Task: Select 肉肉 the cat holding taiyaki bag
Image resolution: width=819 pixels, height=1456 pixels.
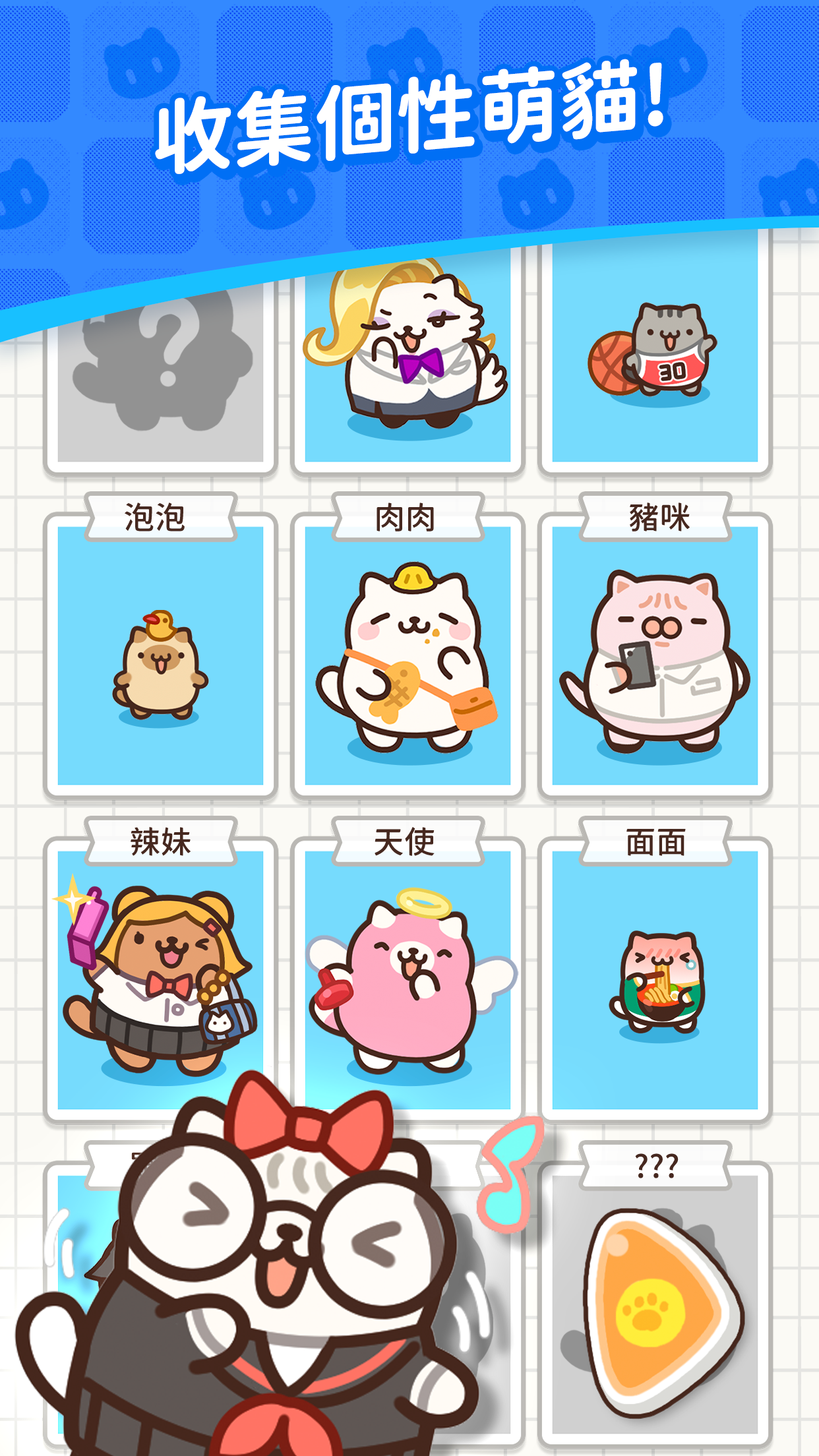Action: tap(409, 659)
